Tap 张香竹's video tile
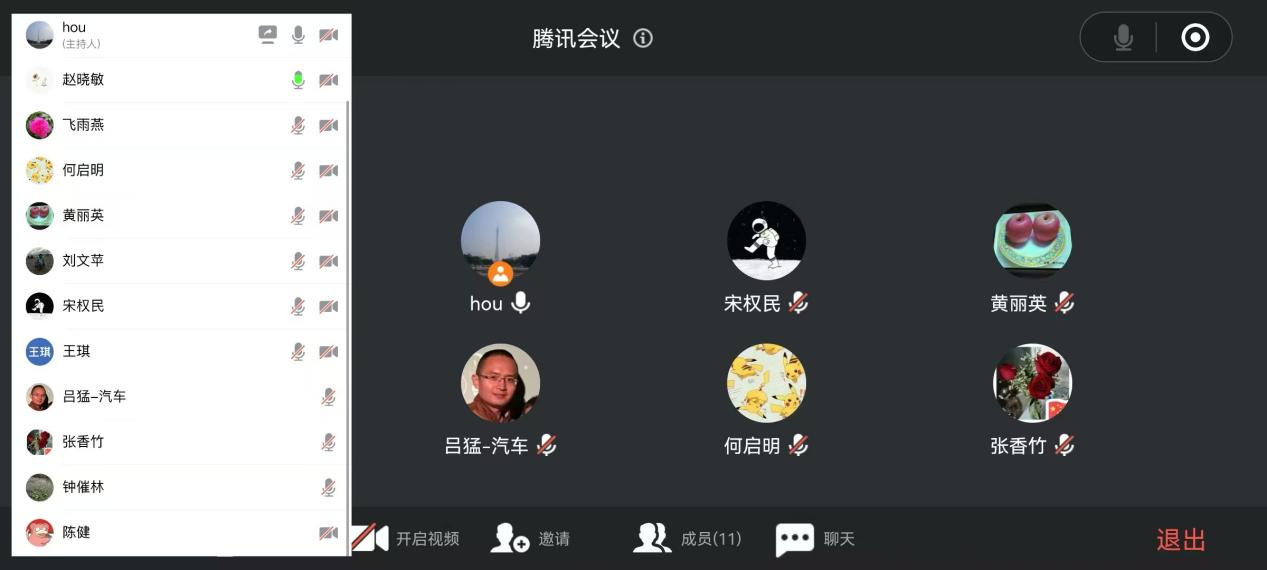 click(1032, 383)
